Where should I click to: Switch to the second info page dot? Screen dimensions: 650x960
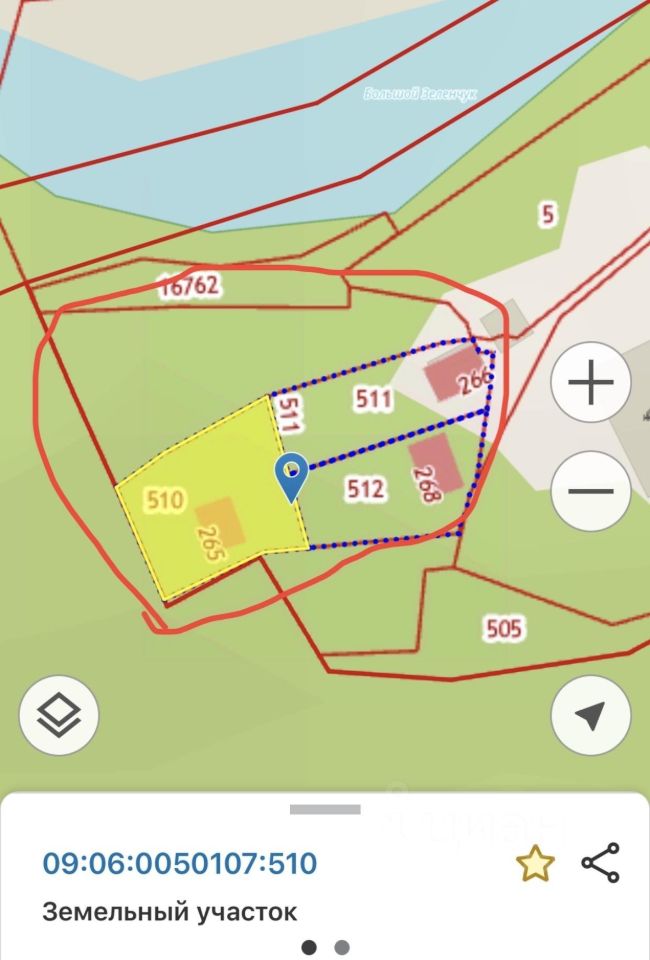[x=342, y=946]
